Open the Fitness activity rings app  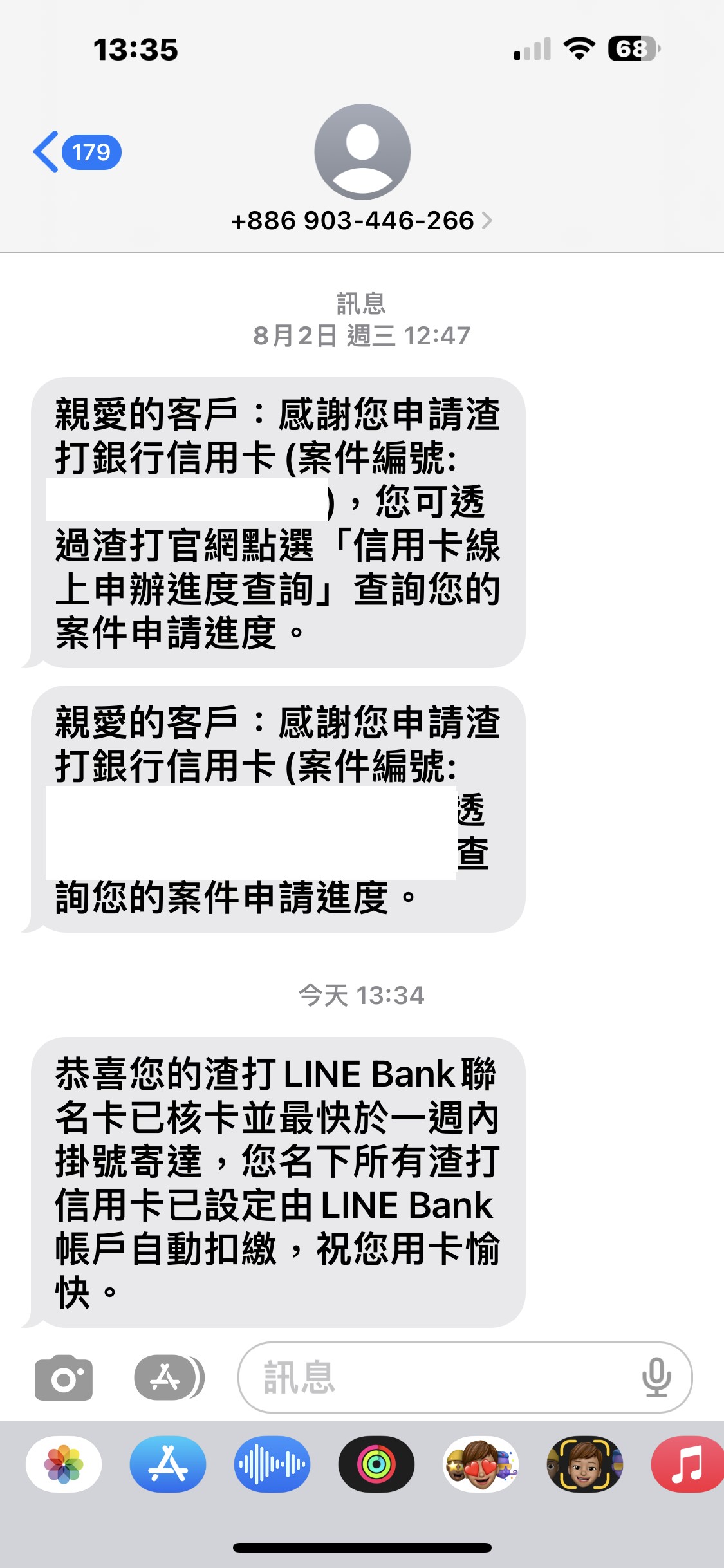click(x=376, y=1464)
